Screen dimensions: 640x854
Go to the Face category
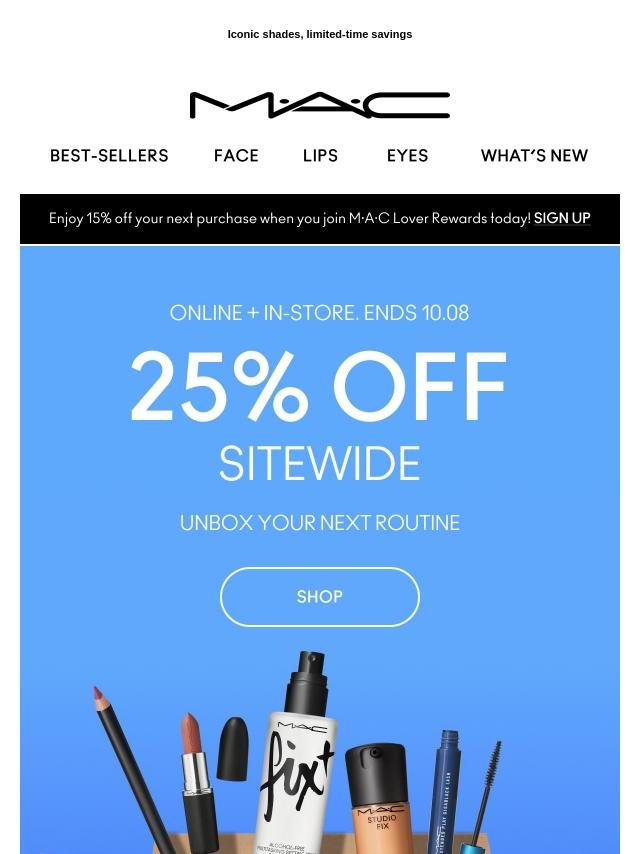tap(236, 156)
